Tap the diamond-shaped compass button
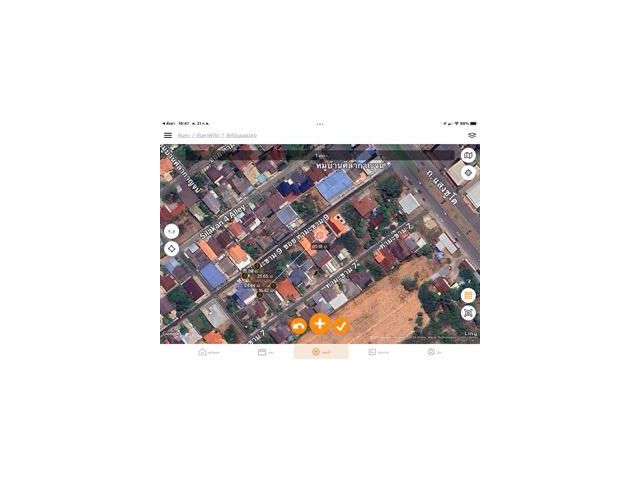Screen dimensions: 640x480 [x=171, y=247]
